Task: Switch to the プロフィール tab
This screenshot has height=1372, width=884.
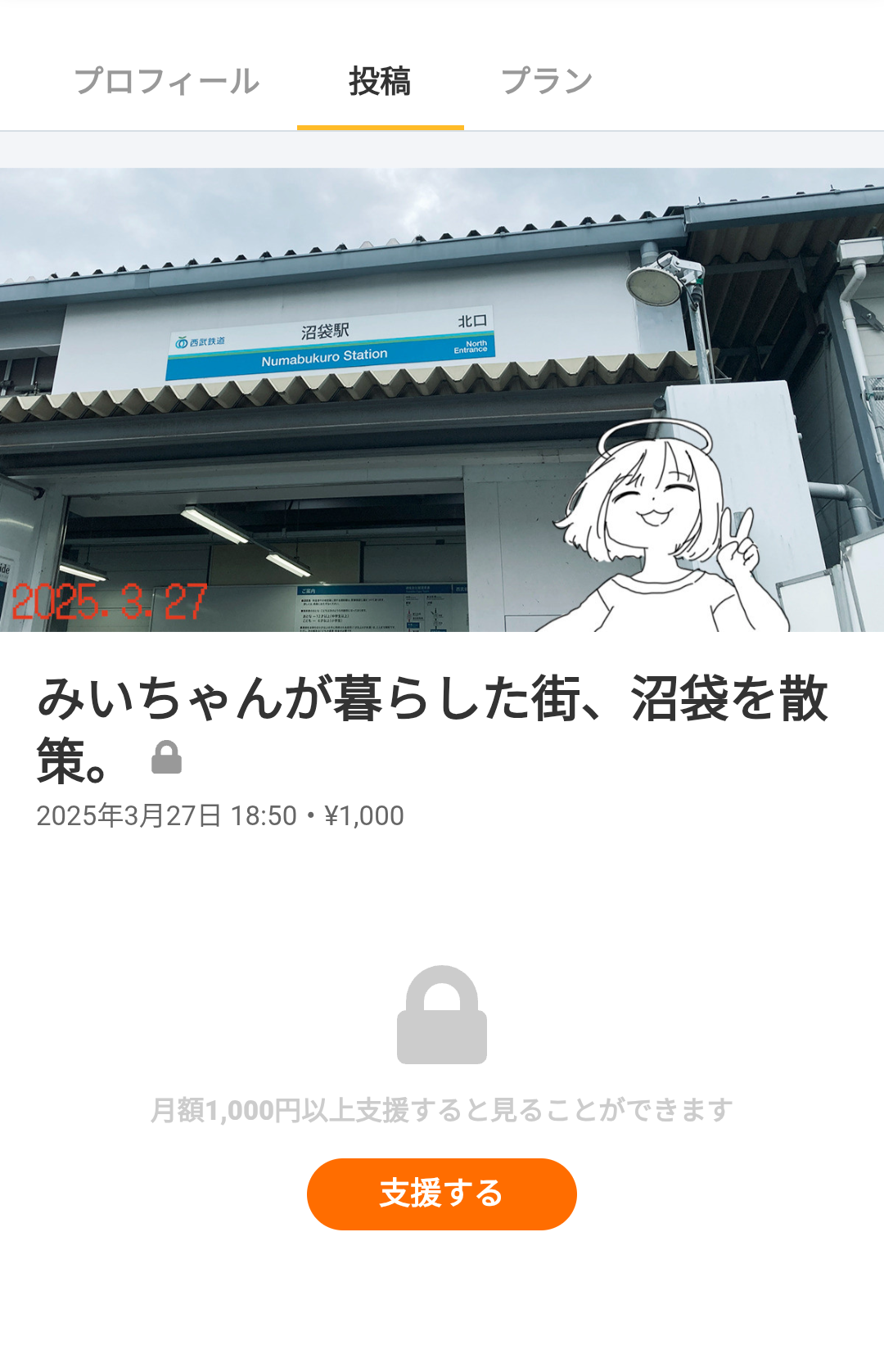Action: pyautogui.click(x=166, y=82)
